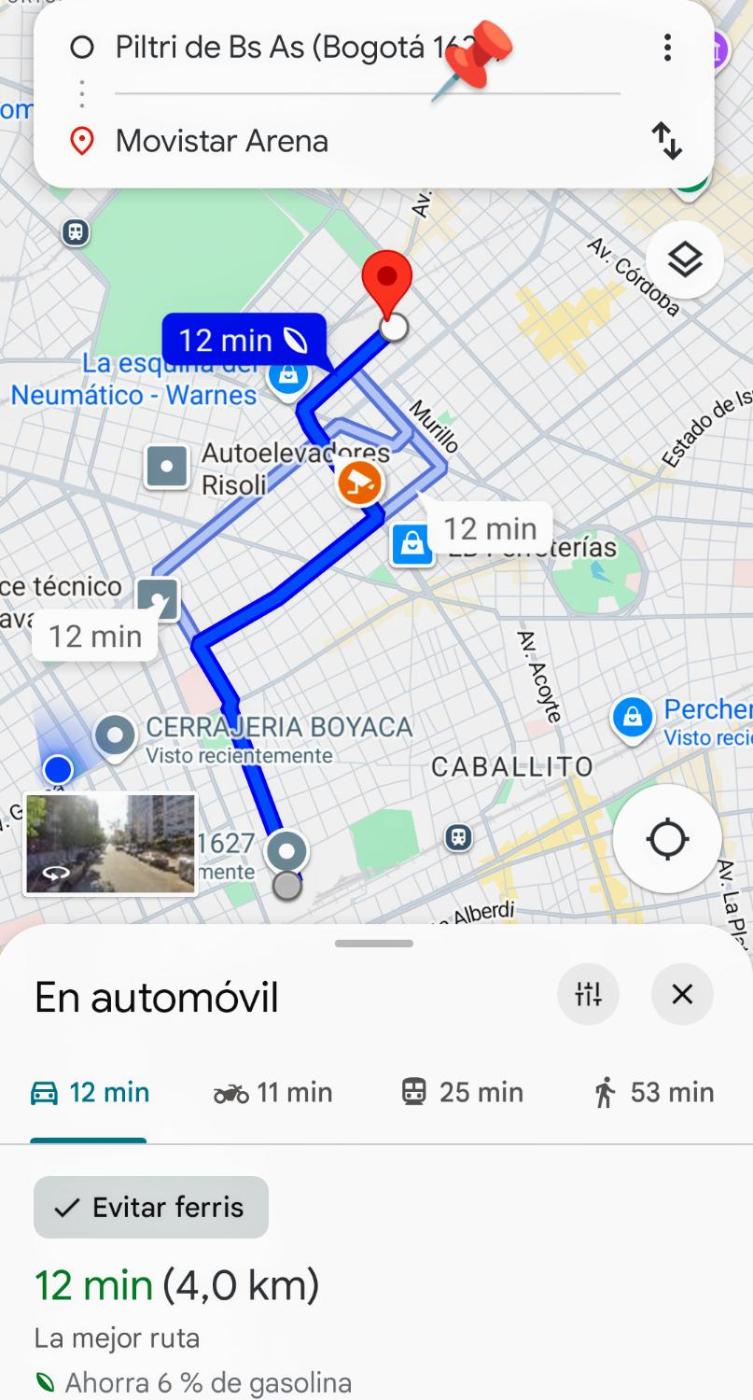Swap origin and destination
The width and height of the screenshot is (753, 1400).
pos(667,141)
